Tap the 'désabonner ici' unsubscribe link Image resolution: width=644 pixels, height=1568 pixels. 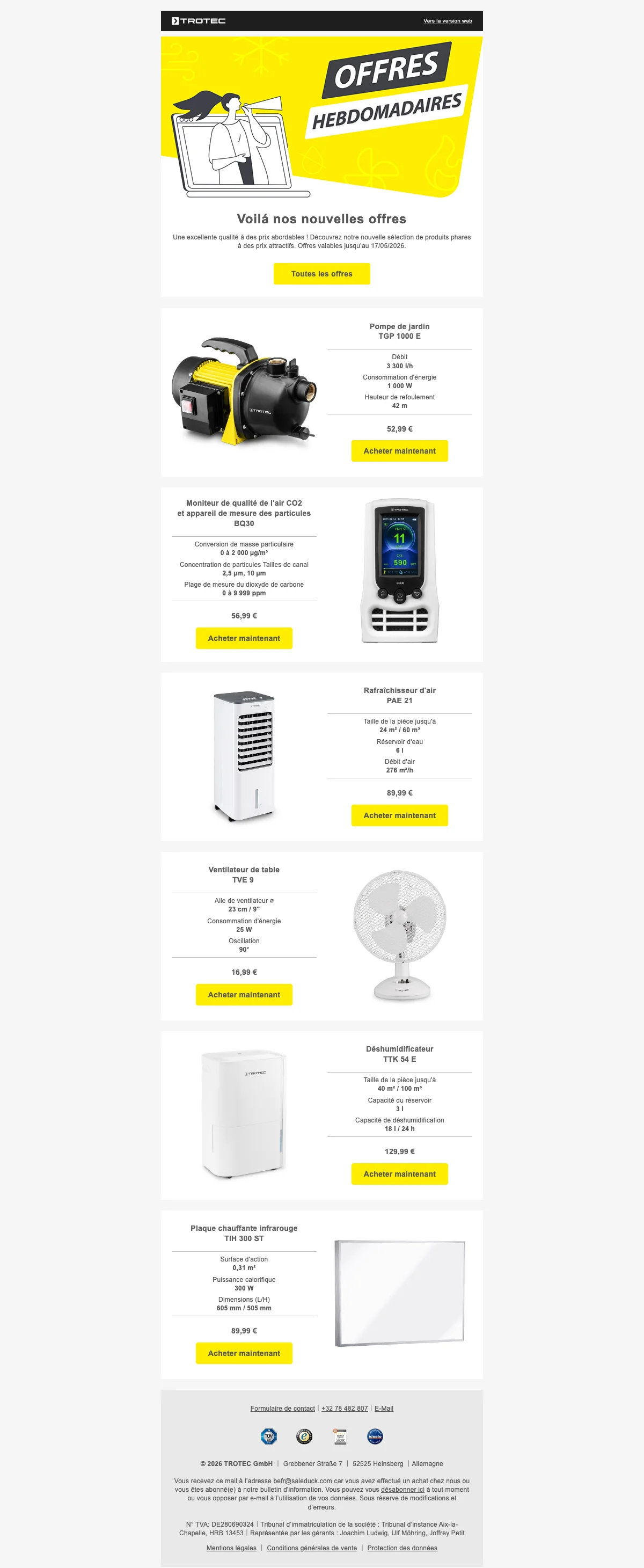point(402,1490)
